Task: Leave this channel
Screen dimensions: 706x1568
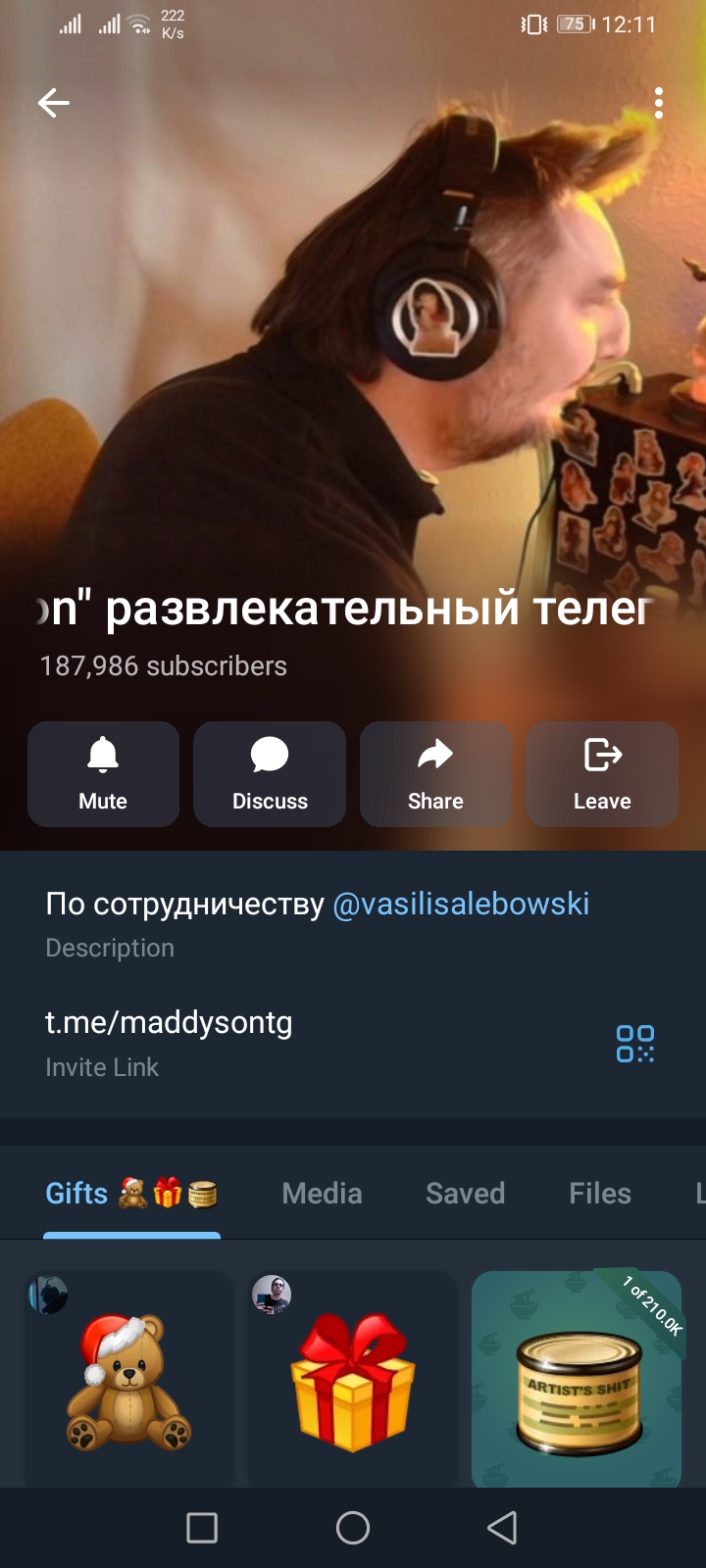Action: (x=602, y=774)
